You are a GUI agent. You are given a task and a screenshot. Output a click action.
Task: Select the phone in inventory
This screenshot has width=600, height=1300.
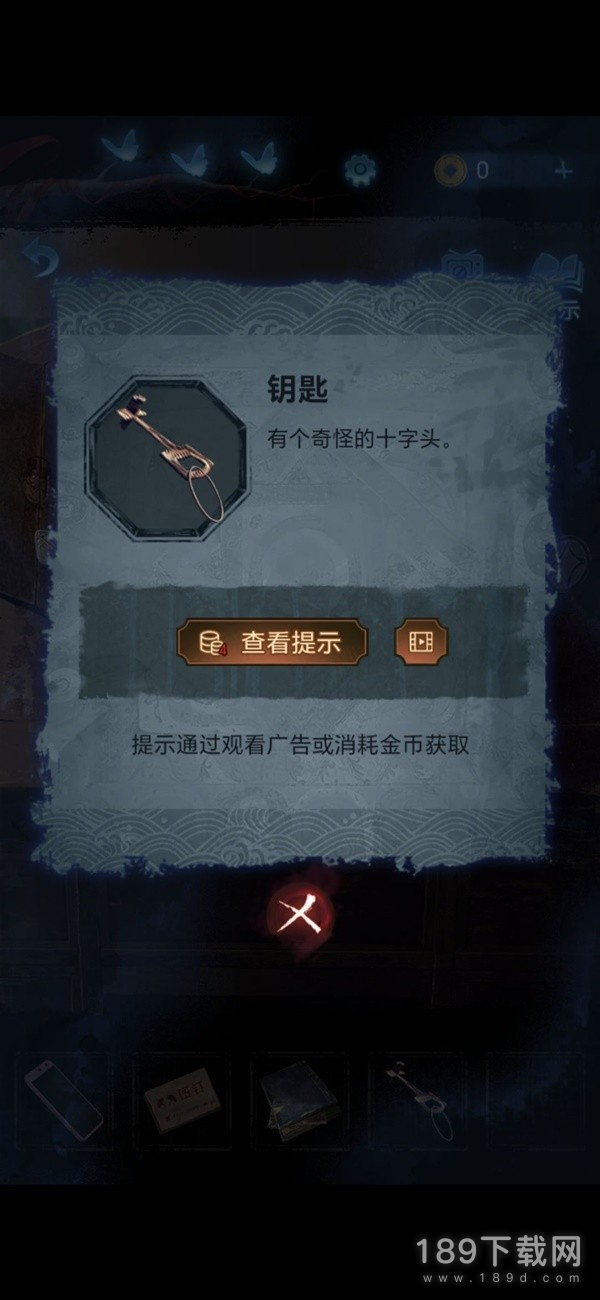point(64,1102)
